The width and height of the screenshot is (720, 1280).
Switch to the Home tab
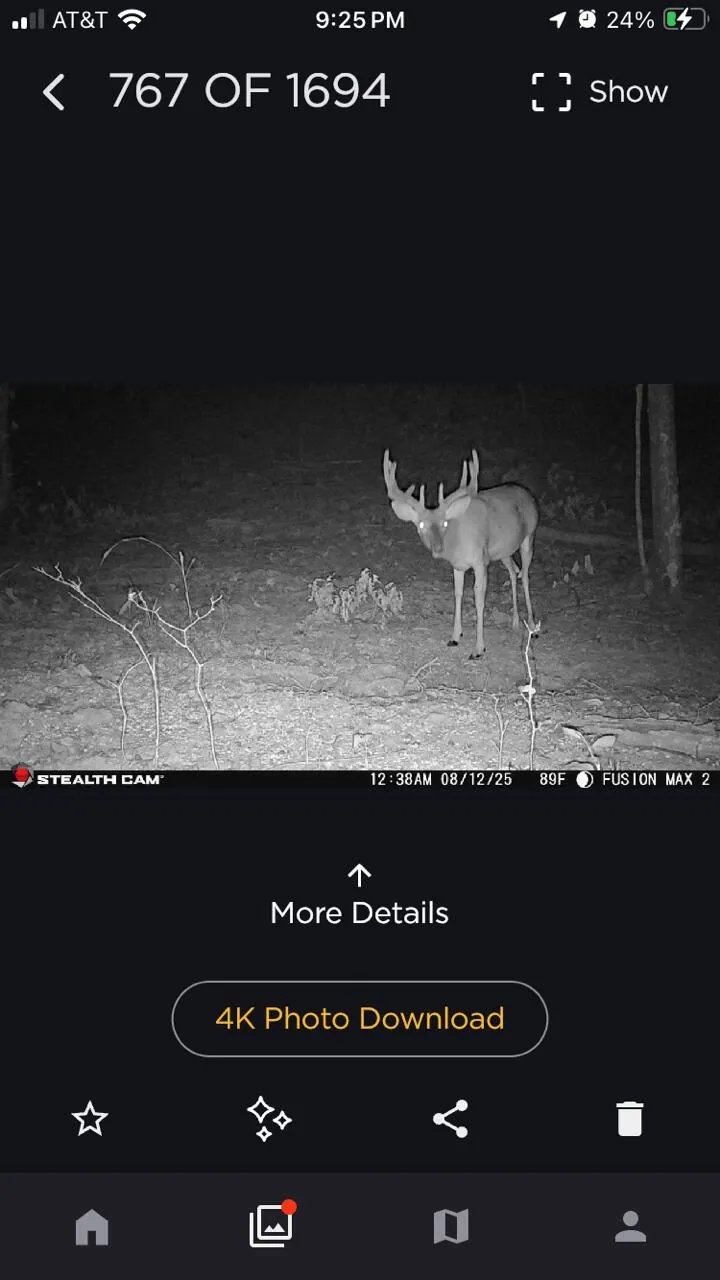[91, 1227]
